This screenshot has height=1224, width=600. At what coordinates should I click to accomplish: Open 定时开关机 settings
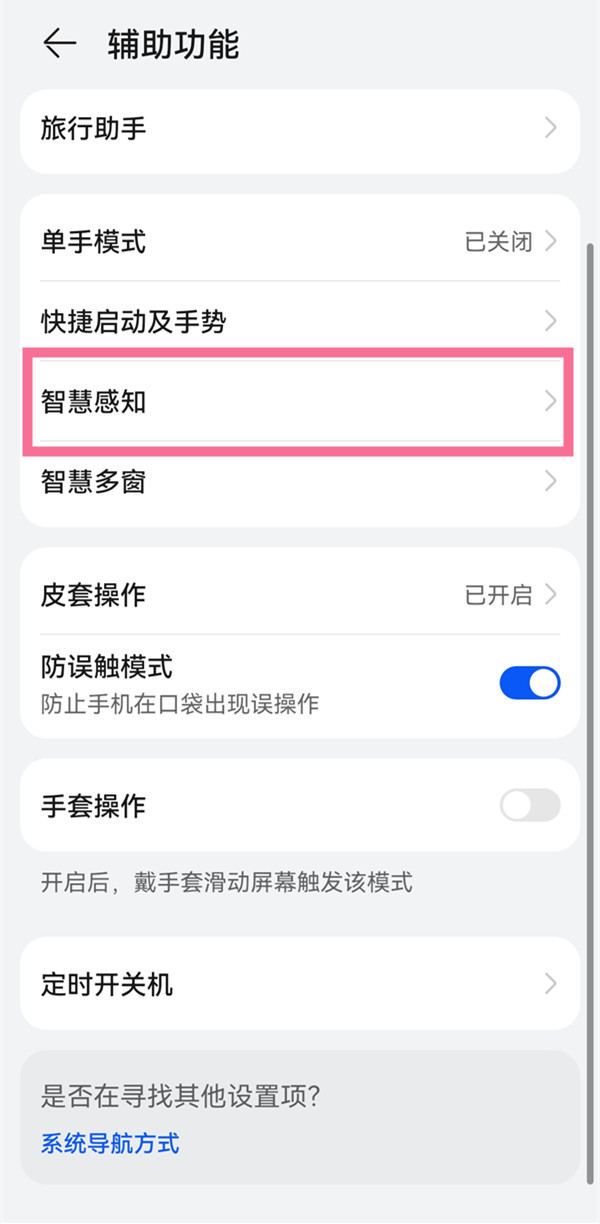coord(300,984)
